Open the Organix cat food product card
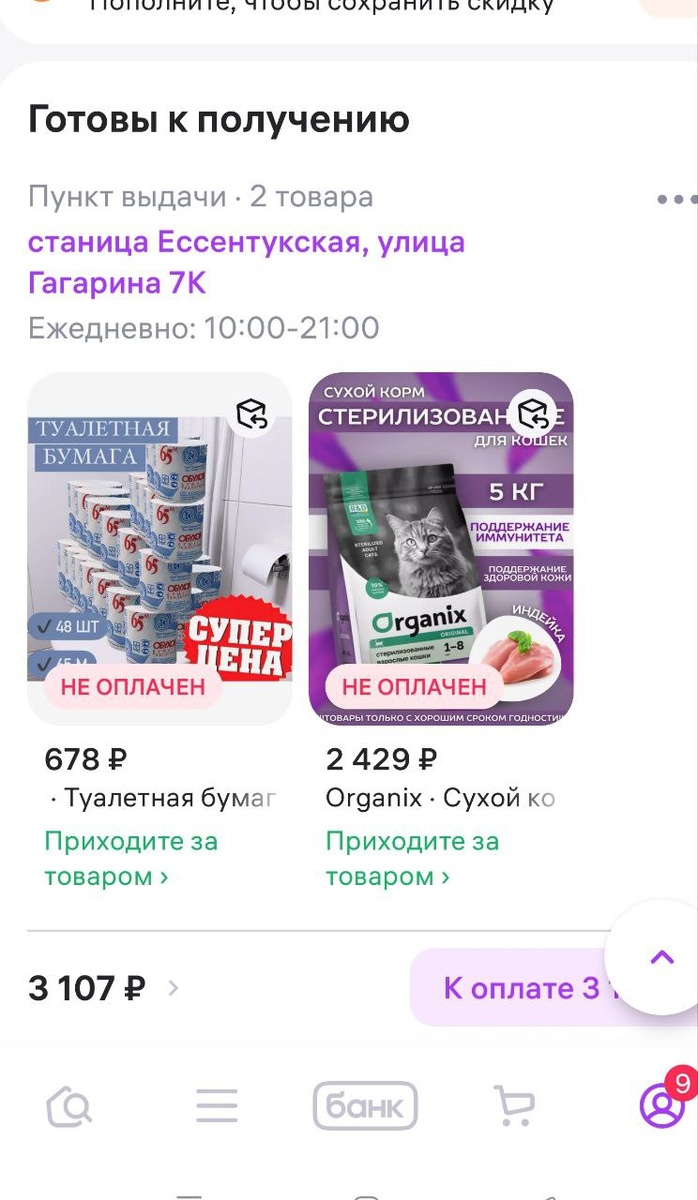This screenshot has height=1200, width=698. [440, 548]
